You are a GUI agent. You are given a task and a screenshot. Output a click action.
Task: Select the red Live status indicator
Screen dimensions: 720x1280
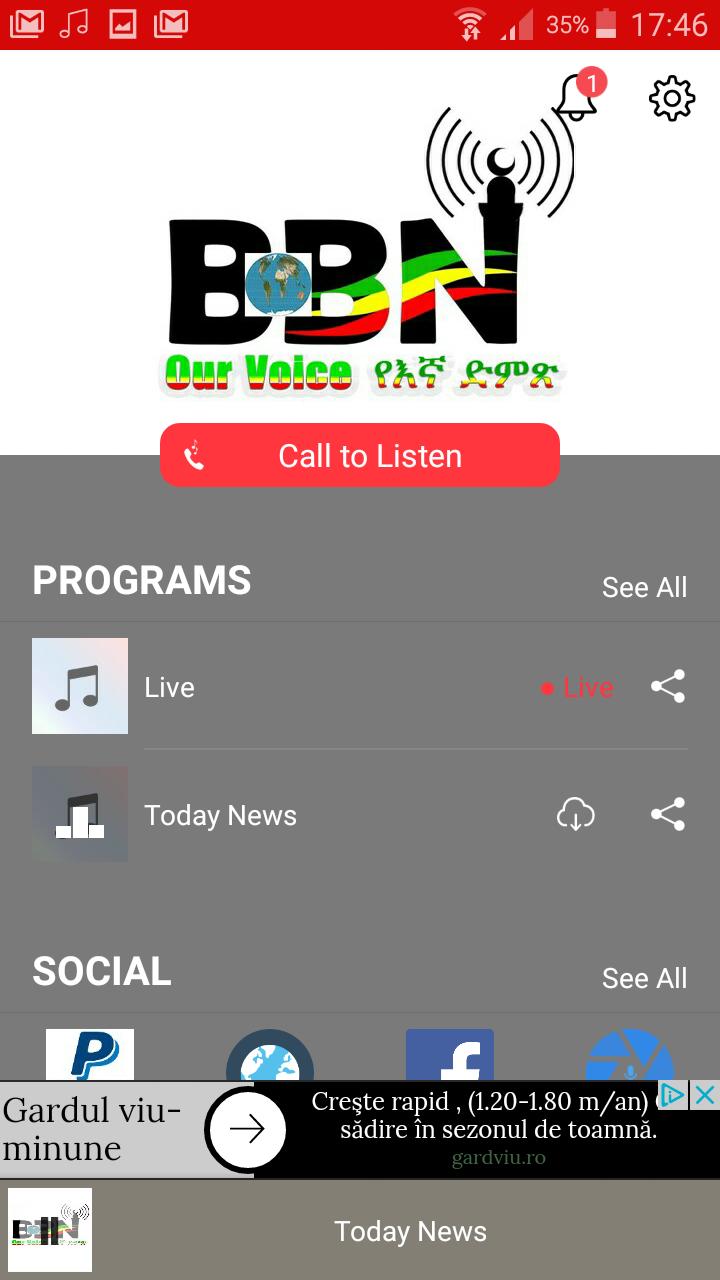click(576, 687)
